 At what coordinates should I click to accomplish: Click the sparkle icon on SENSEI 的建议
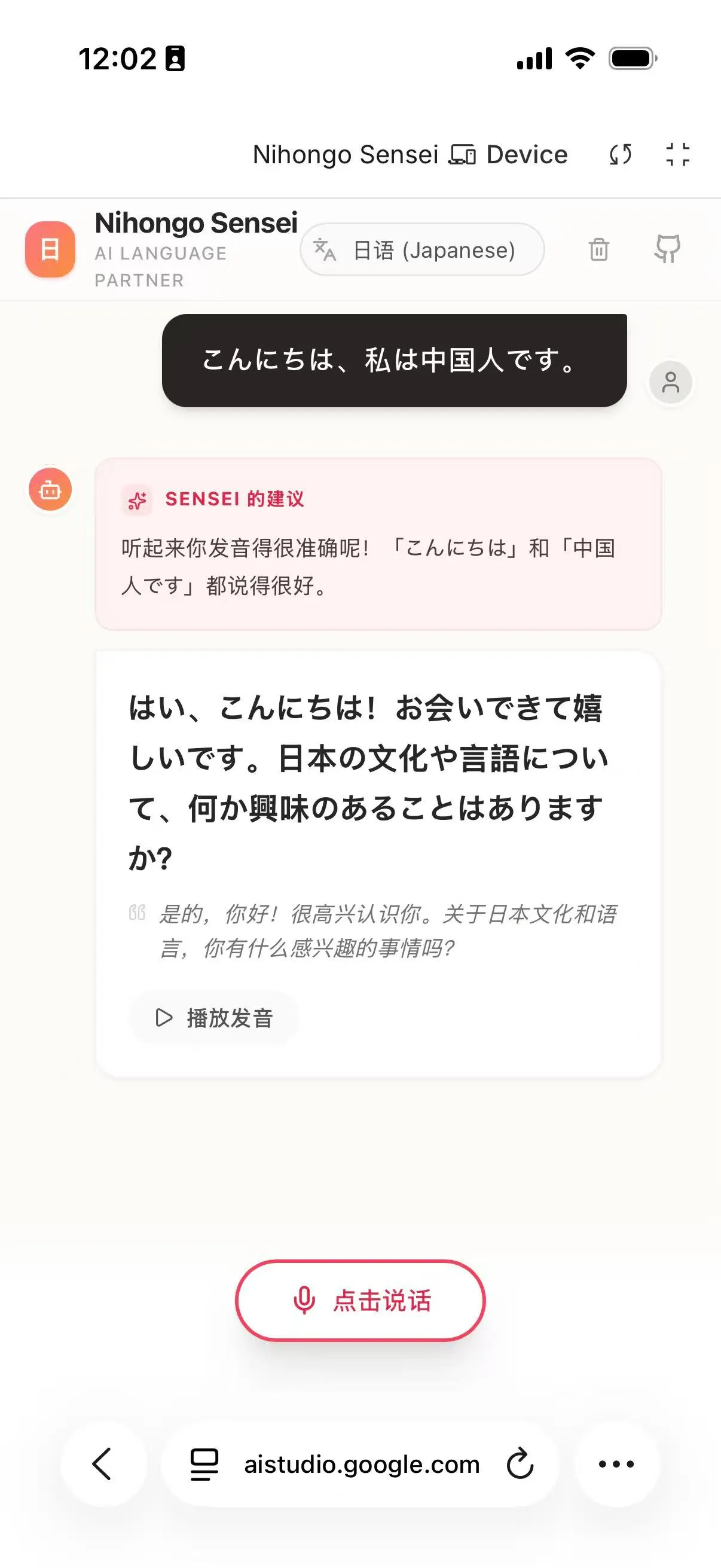click(137, 501)
